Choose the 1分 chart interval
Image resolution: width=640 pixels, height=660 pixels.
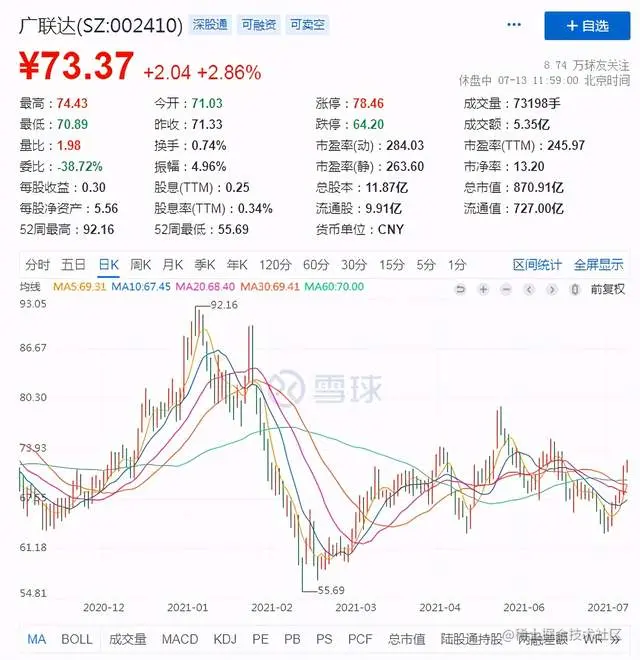(x=457, y=265)
